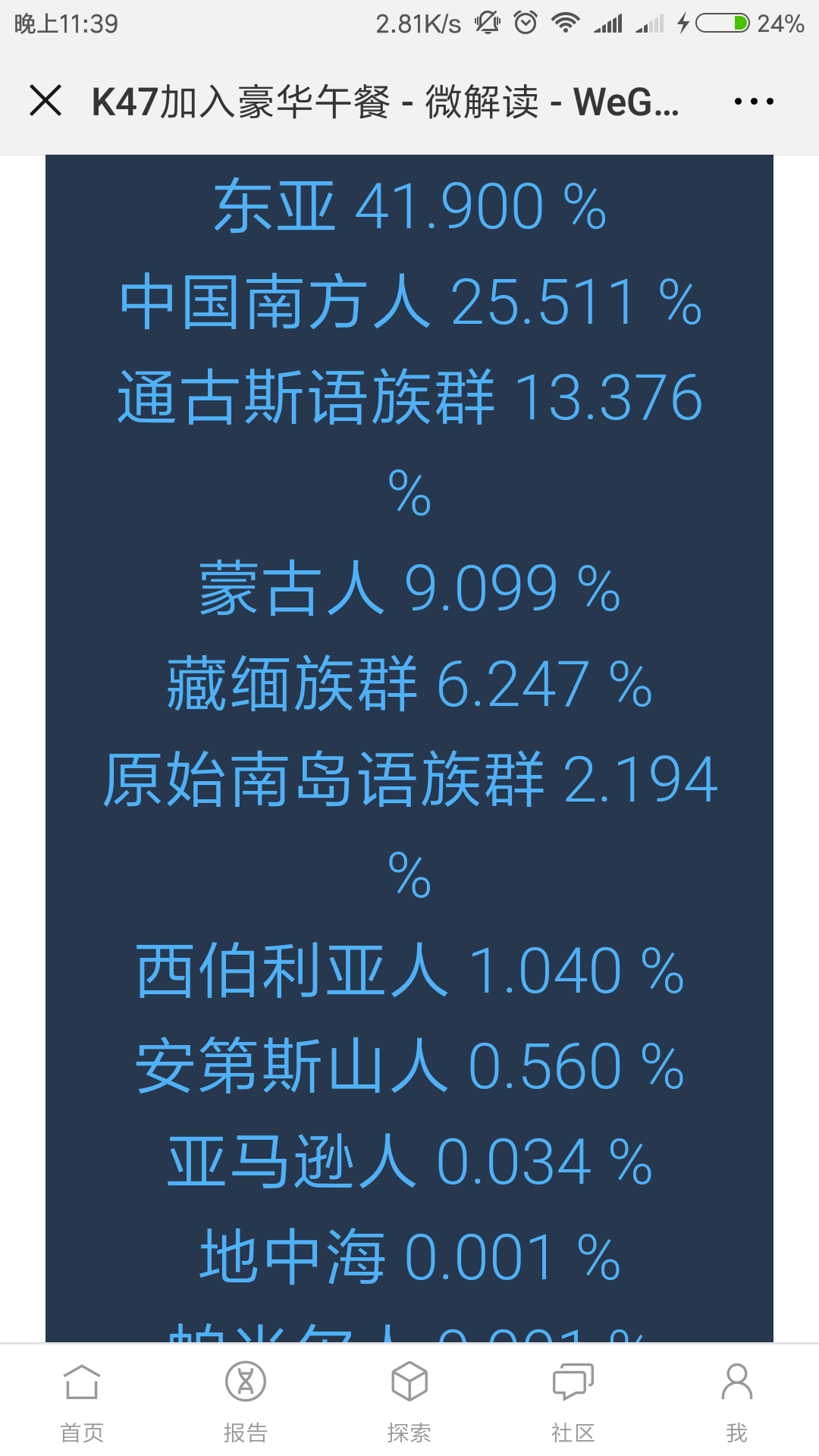The width and height of the screenshot is (819, 1456).
Task: Open the three-dot overflow menu
Action: tap(754, 101)
